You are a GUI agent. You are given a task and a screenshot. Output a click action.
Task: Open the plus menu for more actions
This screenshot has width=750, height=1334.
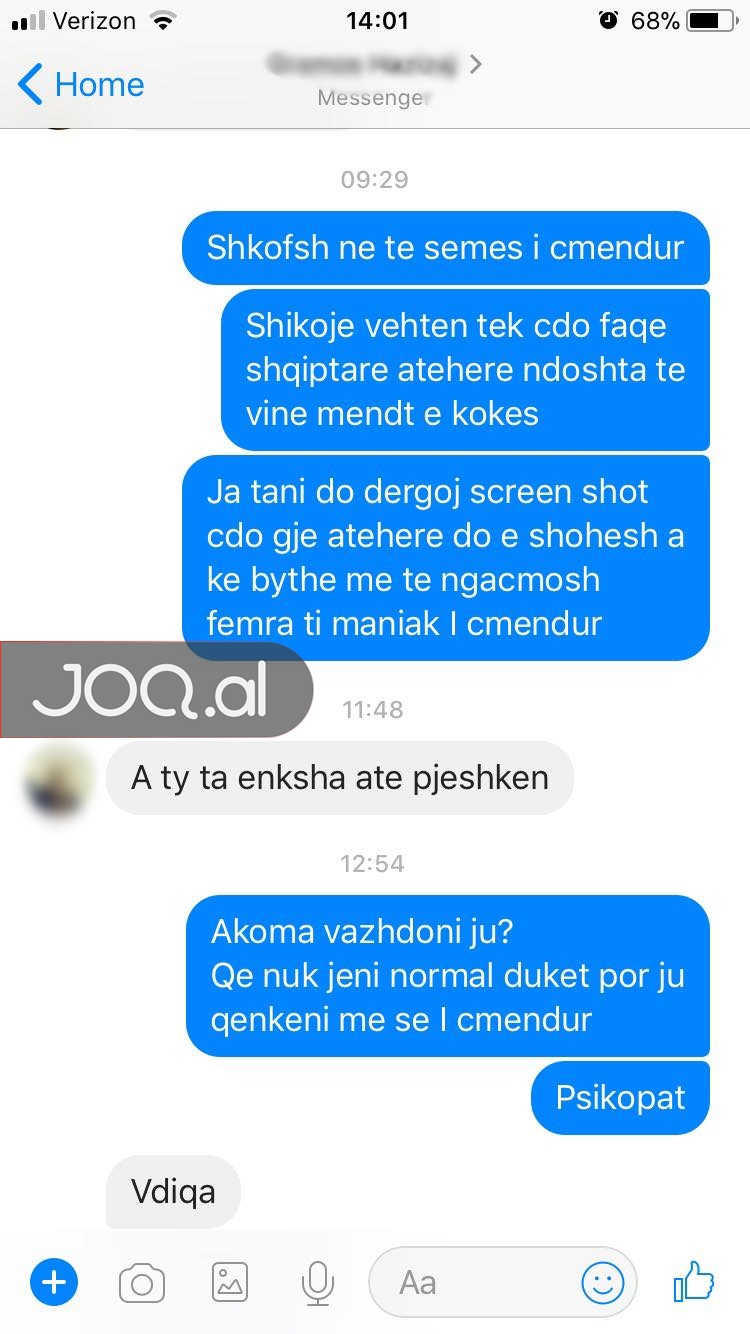click(54, 1282)
